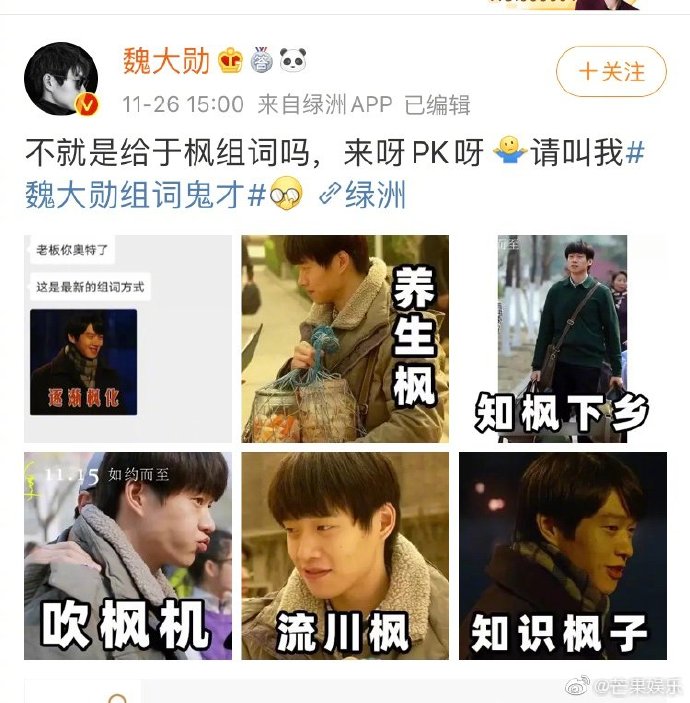View the 吹枫机 image
The height and width of the screenshot is (703, 690).
[x=128, y=555]
